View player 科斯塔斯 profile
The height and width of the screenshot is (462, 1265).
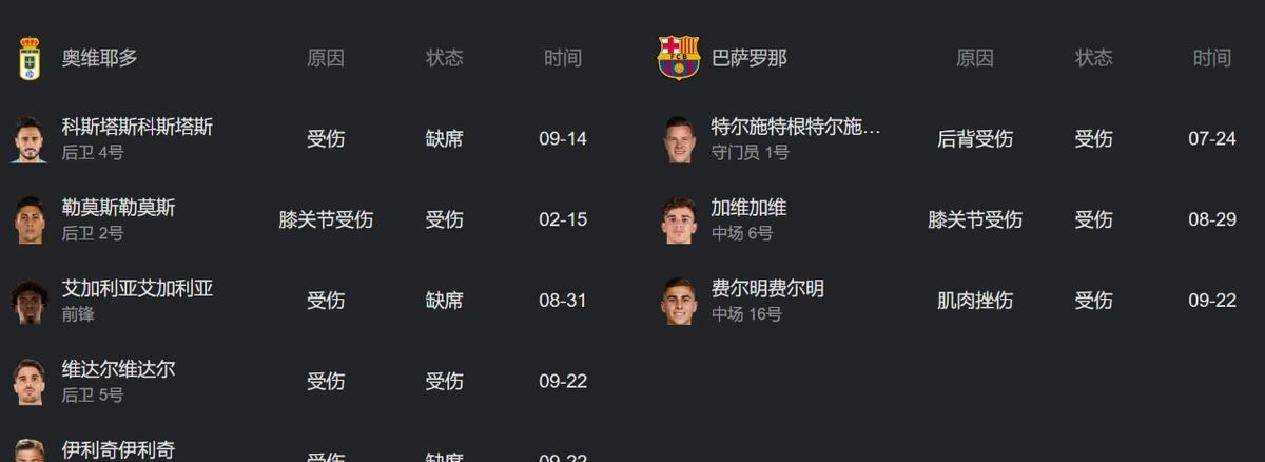pos(137,127)
